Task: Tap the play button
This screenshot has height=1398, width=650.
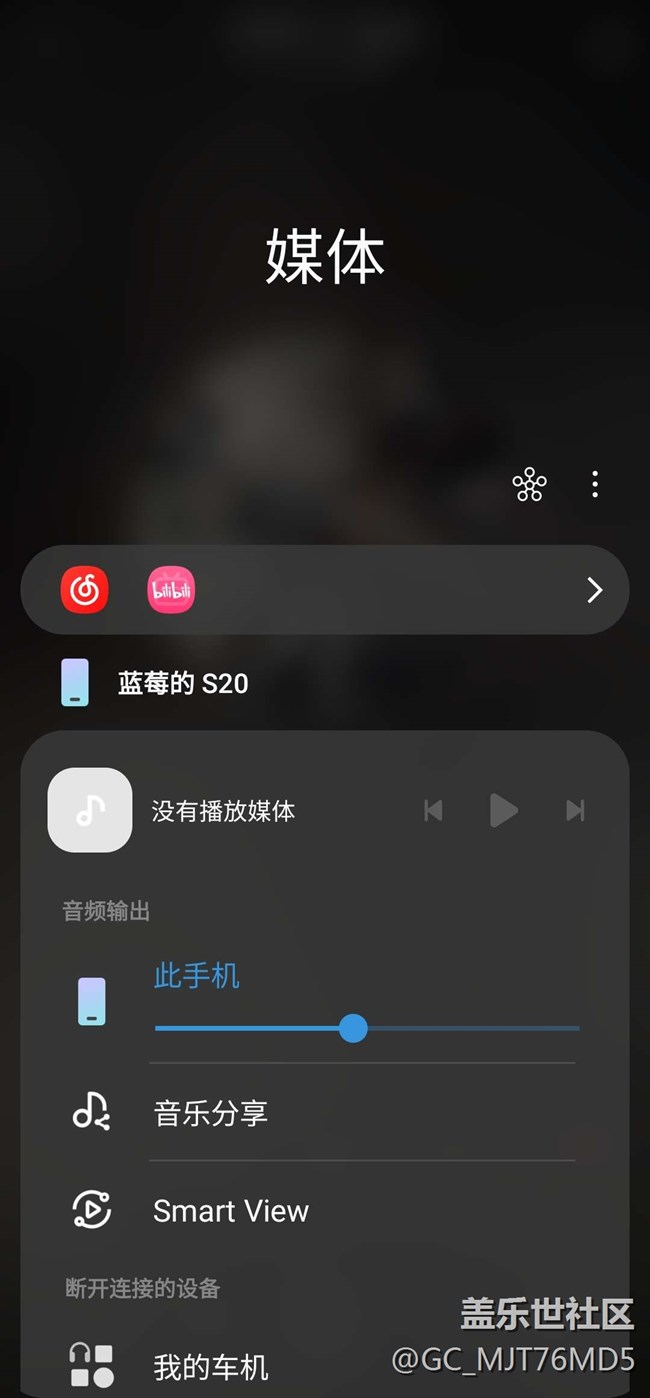Action: click(x=503, y=810)
